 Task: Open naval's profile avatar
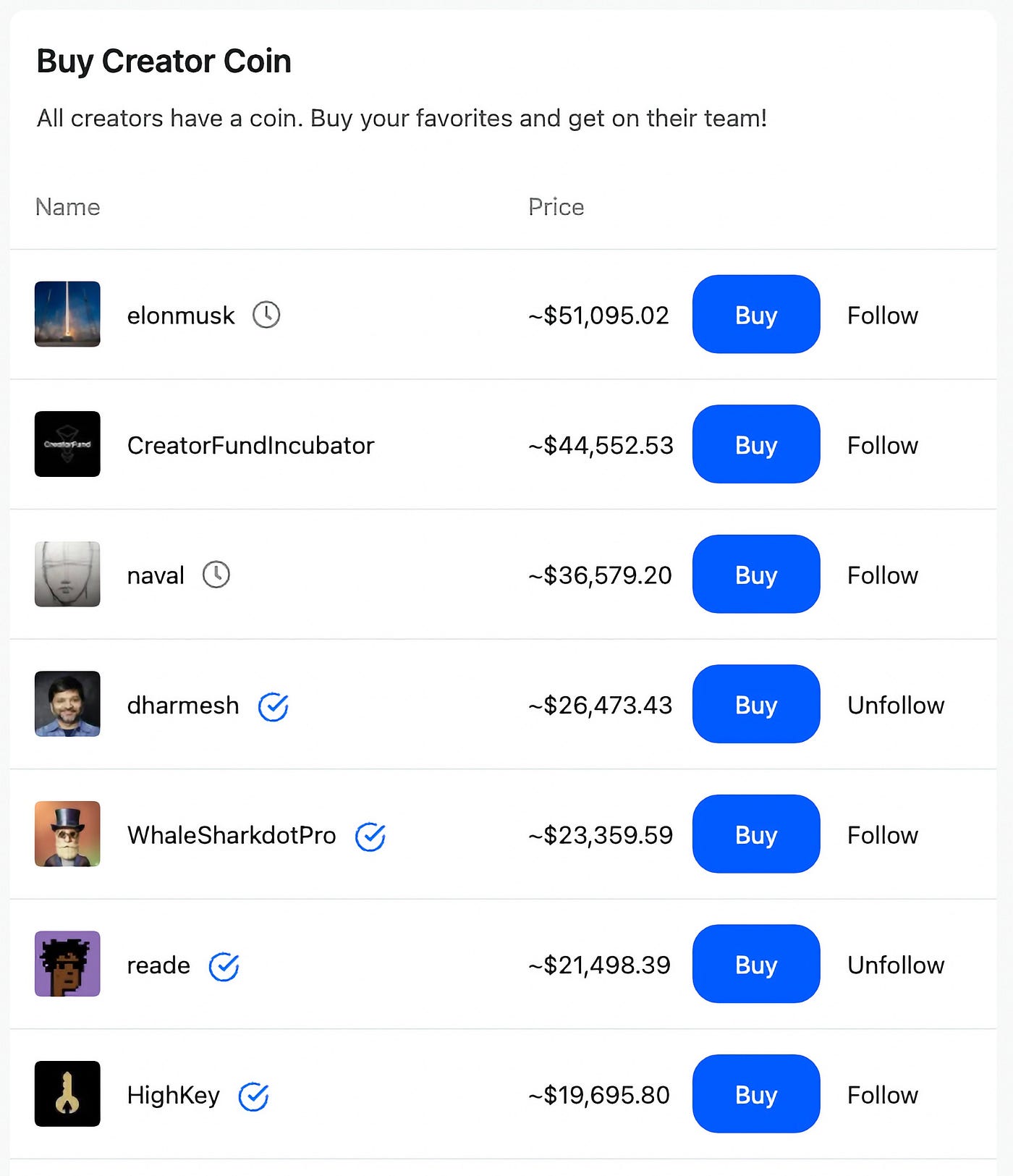[67, 574]
